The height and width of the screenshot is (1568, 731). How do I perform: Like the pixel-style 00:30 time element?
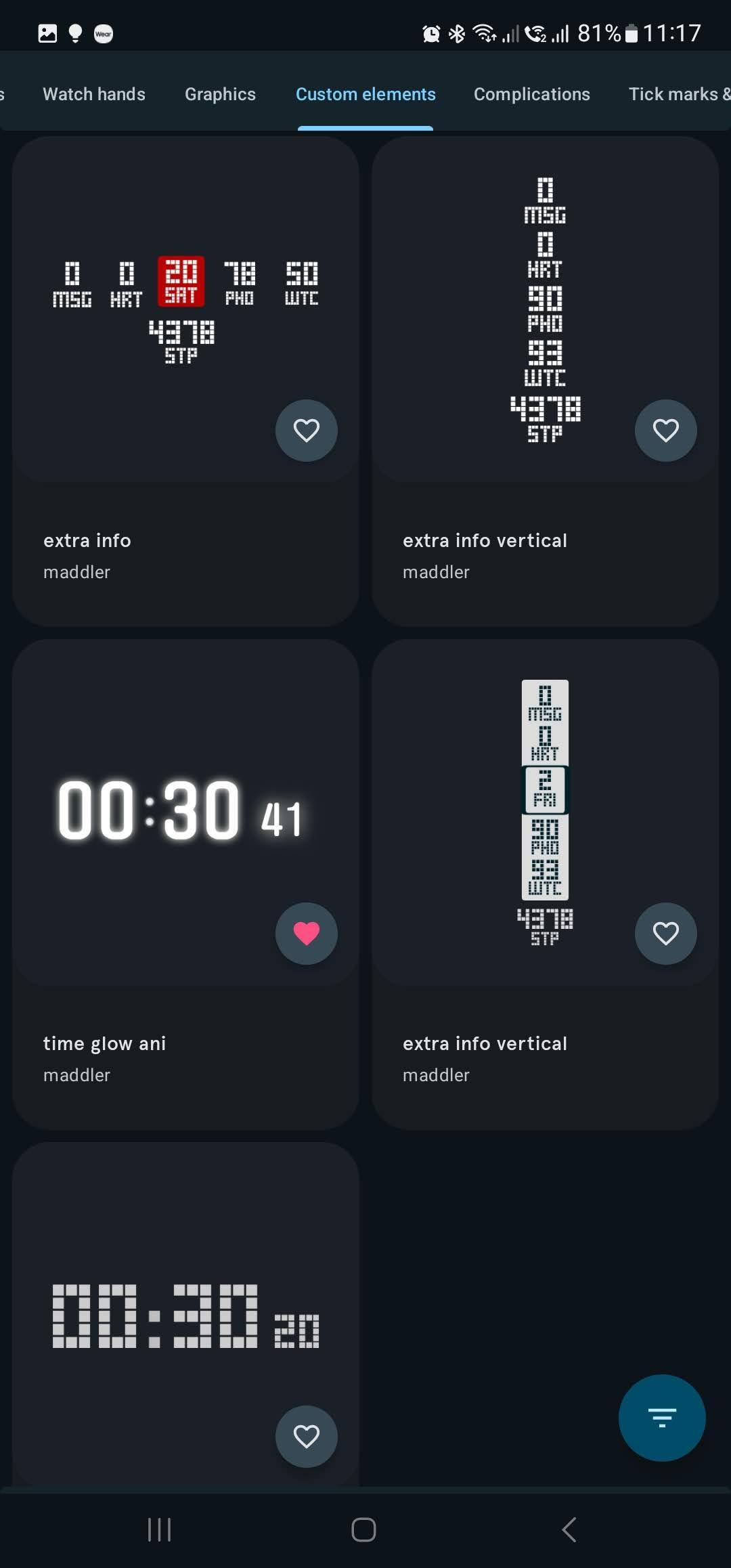[307, 1437]
